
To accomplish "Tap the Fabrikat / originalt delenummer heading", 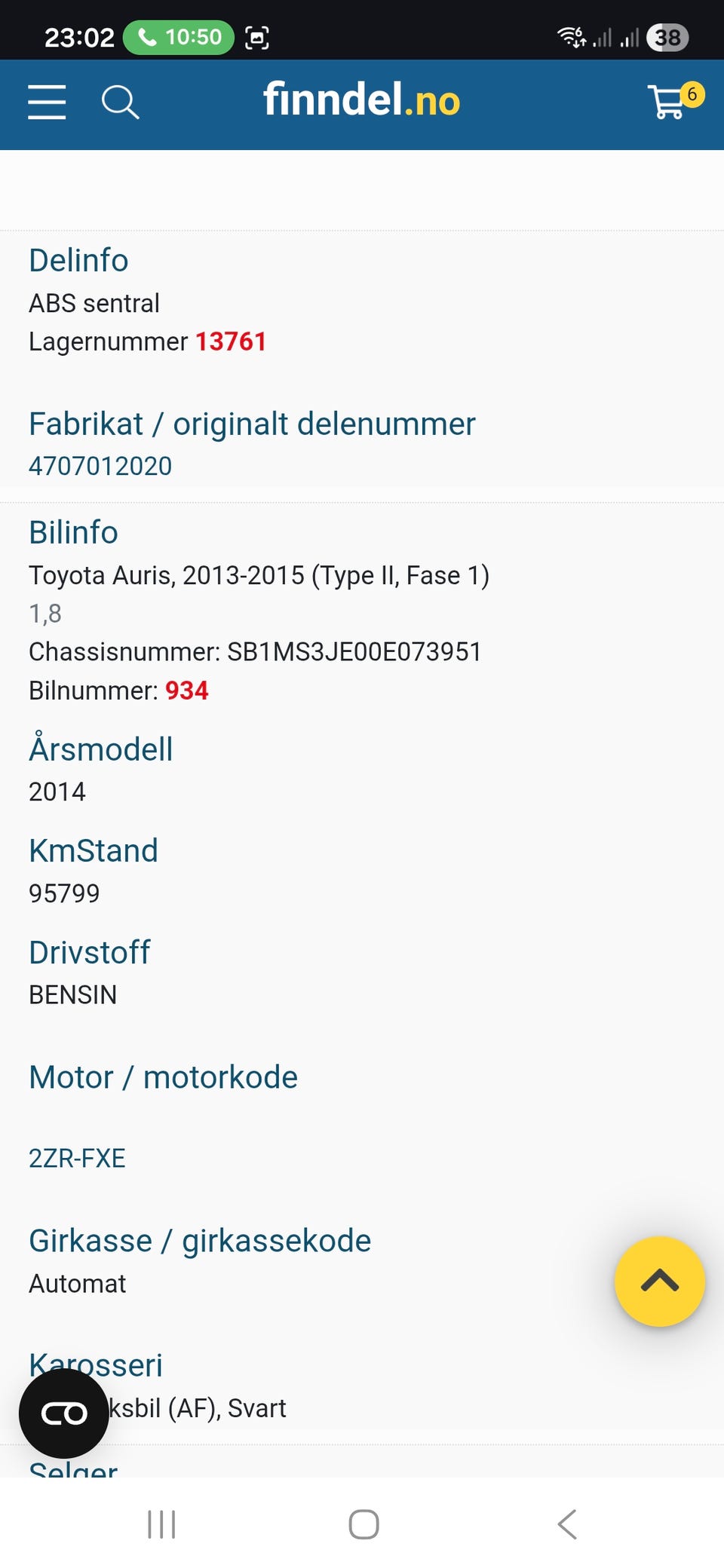I will pos(251,424).
